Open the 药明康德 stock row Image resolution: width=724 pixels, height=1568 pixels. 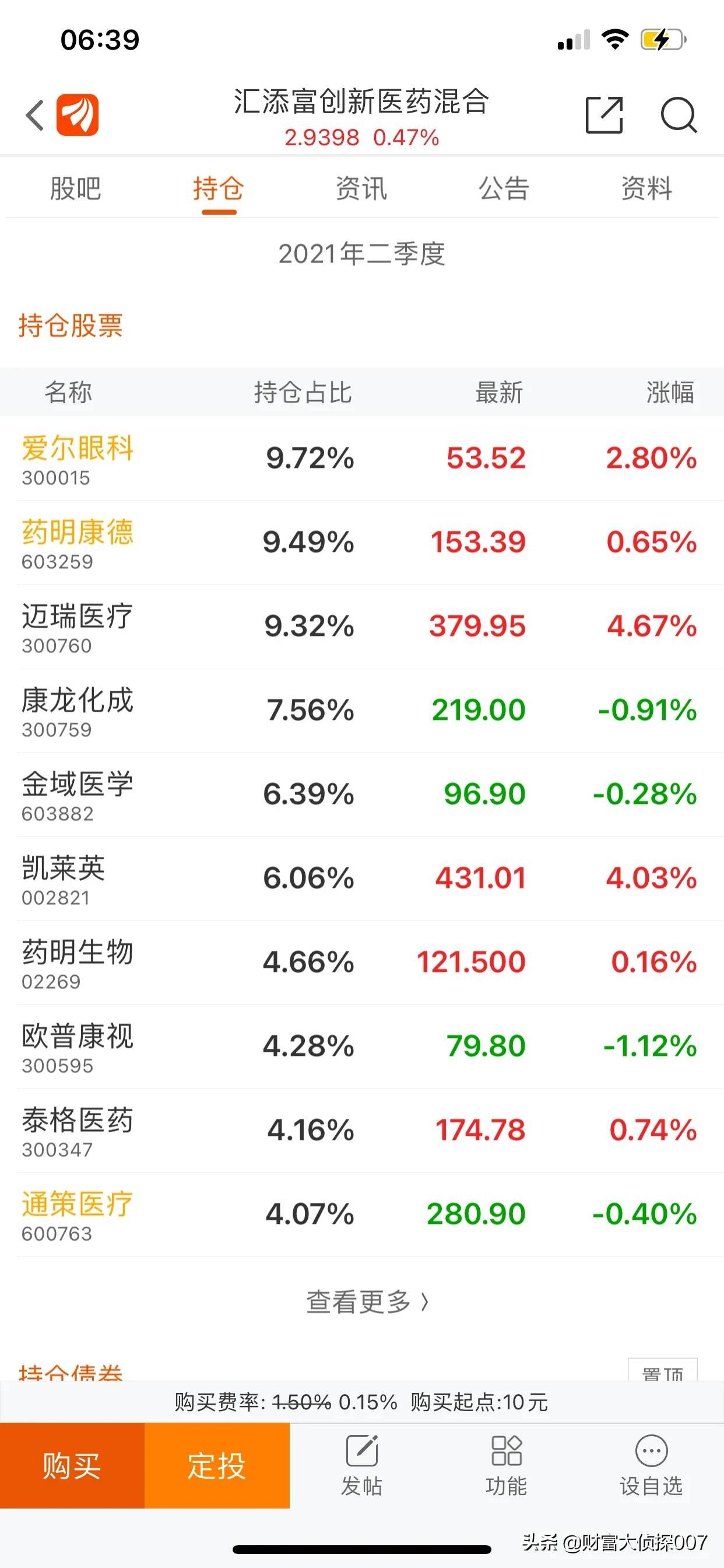[362, 543]
